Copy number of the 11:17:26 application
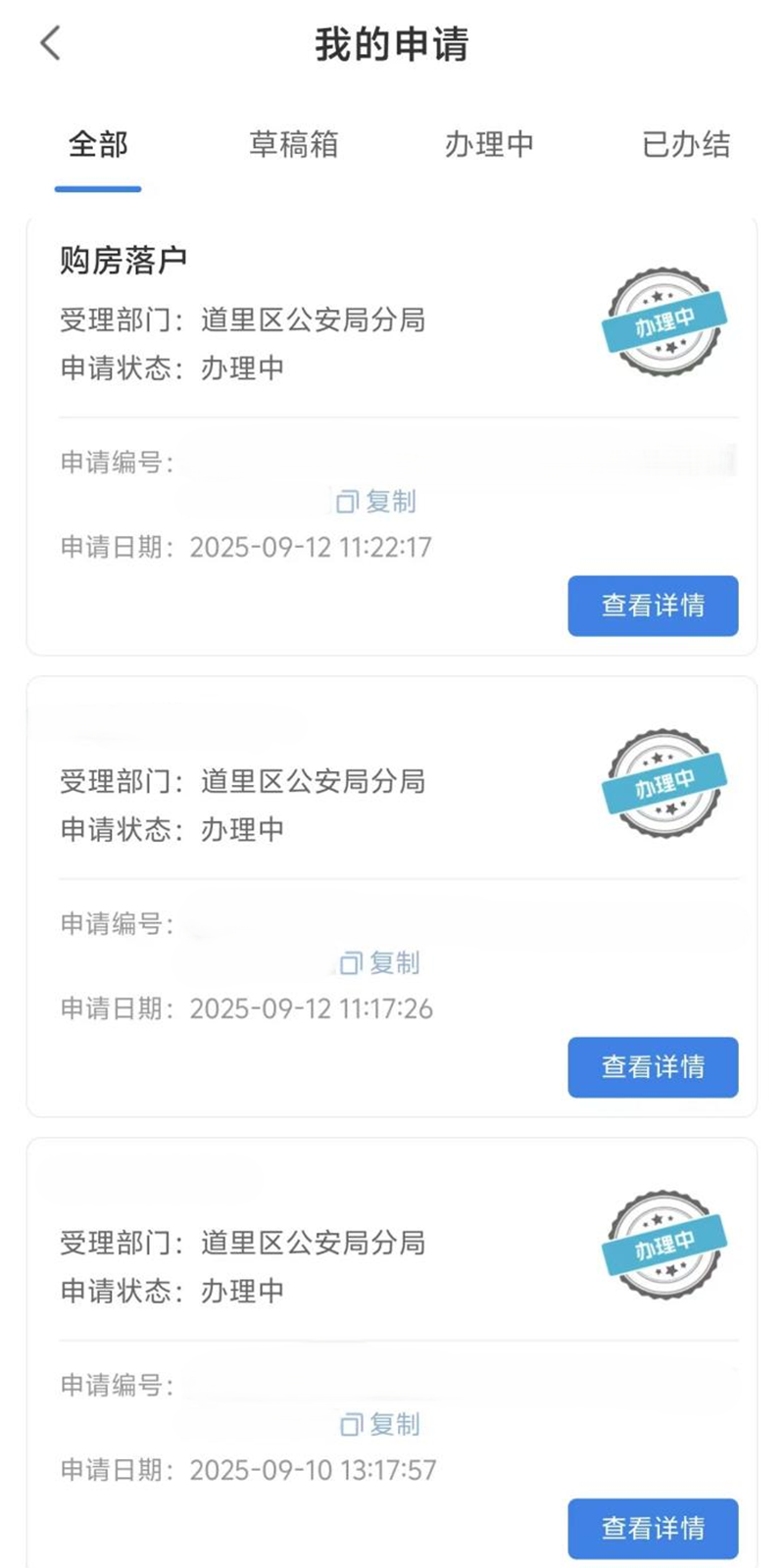The width and height of the screenshot is (784, 1568). click(x=380, y=963)
